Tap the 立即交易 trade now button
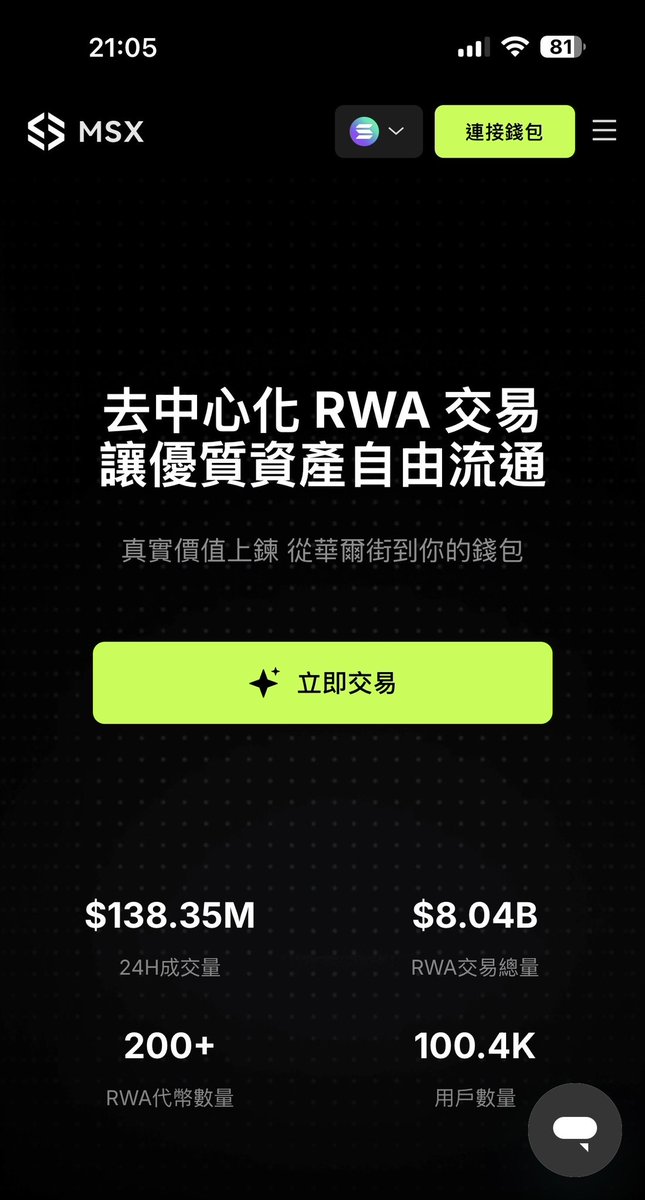The width and height of the screenshot is (645, 1200). 322,683
